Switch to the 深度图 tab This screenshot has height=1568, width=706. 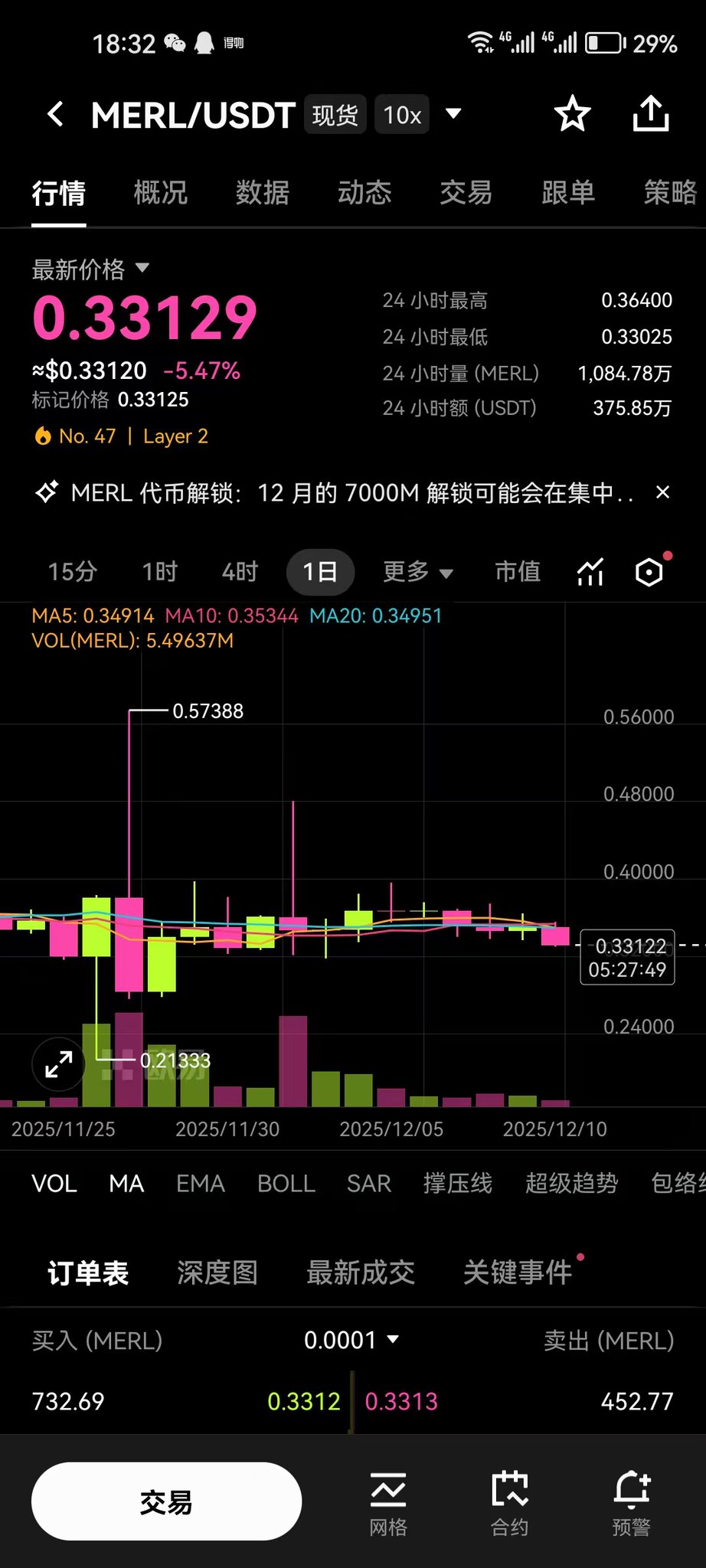pos(217,1272)
